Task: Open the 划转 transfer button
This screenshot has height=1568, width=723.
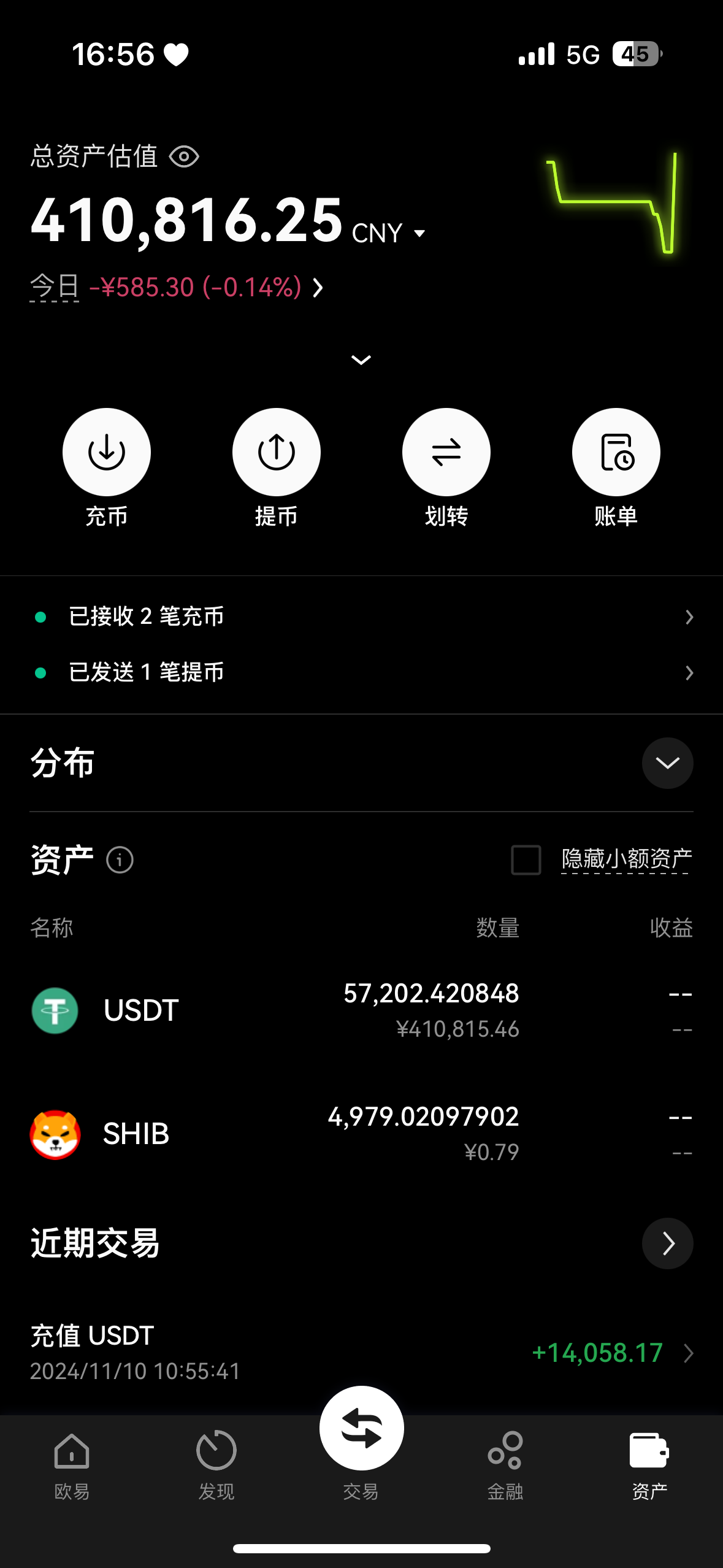Action: coord(446,453)
